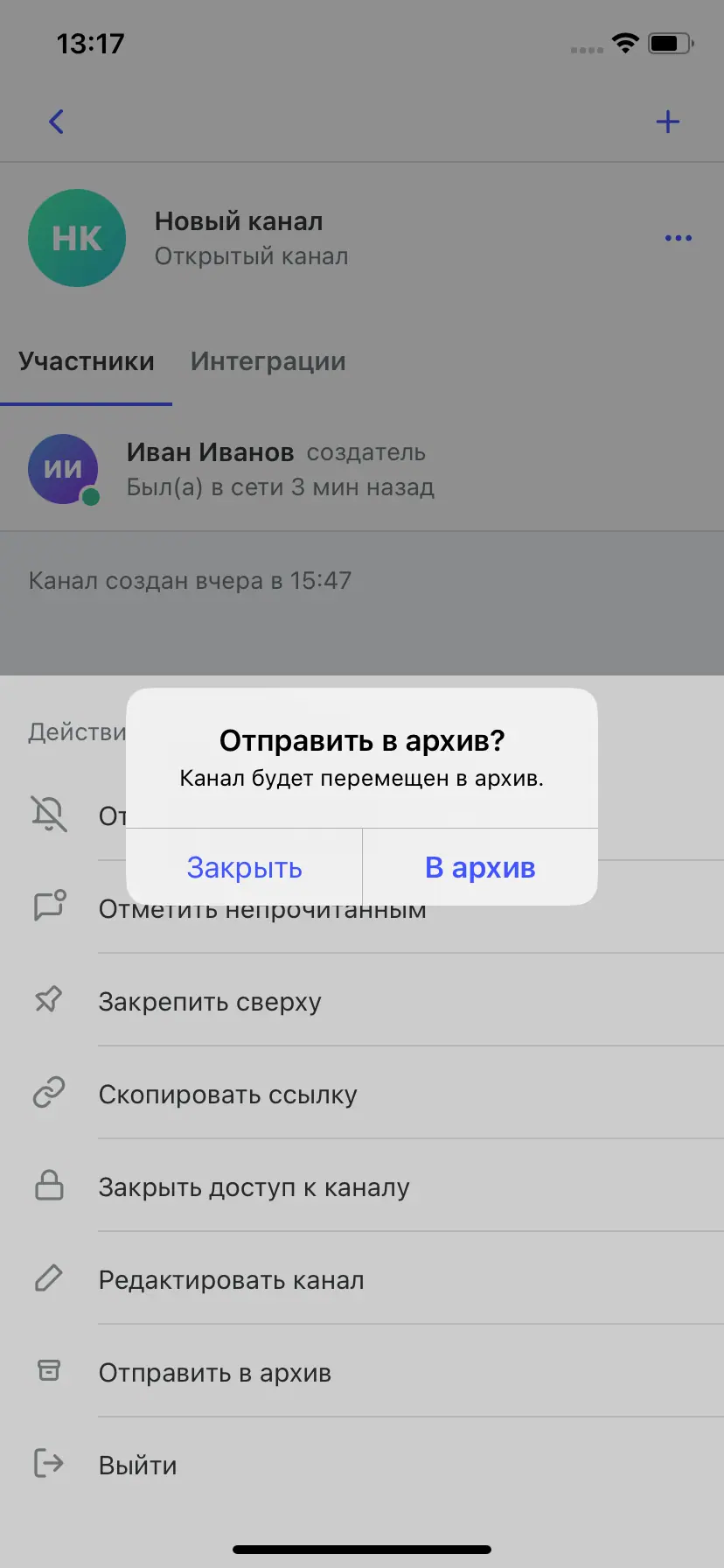The image size is (724, 1568).
Task: Choose Скопировать ссылку option
Action: 227,1094
